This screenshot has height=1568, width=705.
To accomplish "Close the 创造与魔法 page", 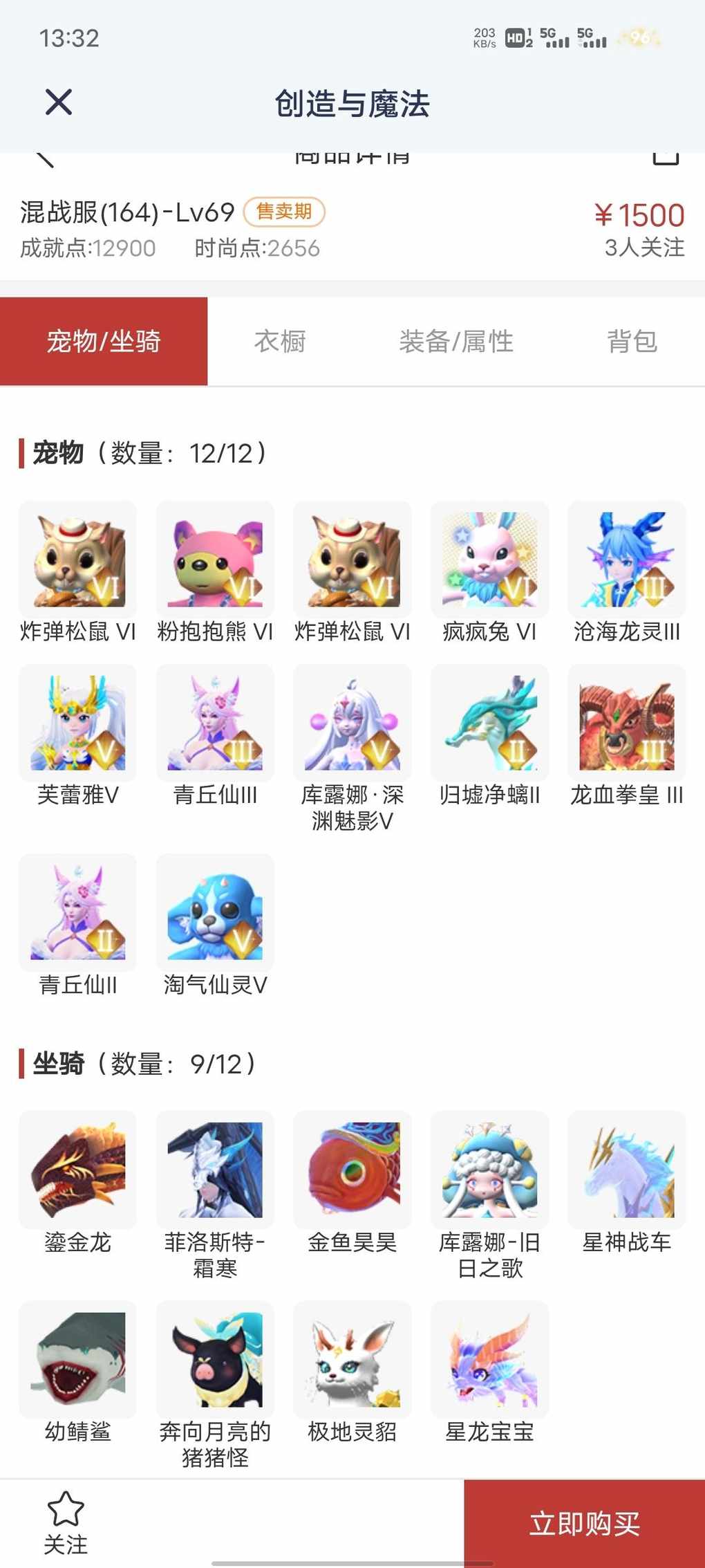I will point(59,102).
